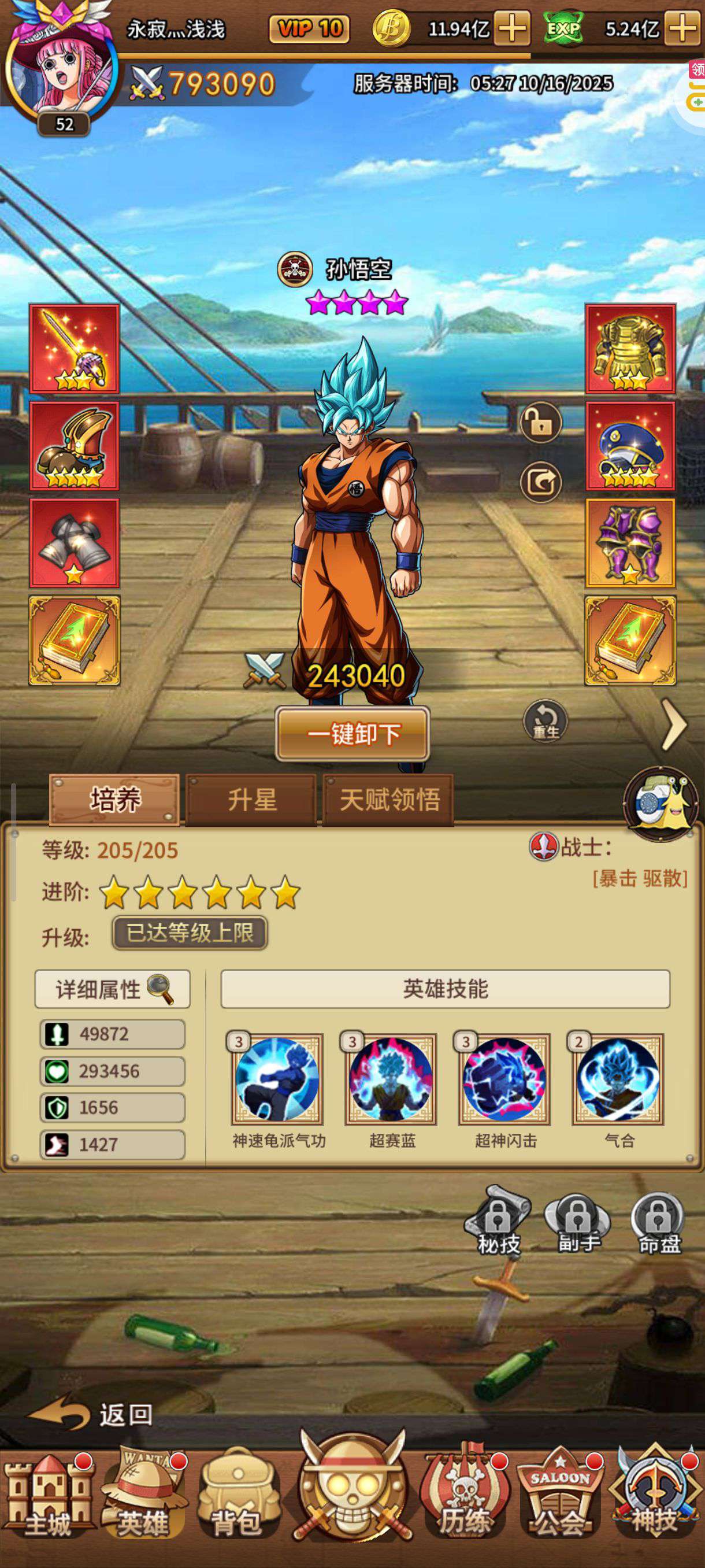Switch to the 升星 tab

point(251,800)
